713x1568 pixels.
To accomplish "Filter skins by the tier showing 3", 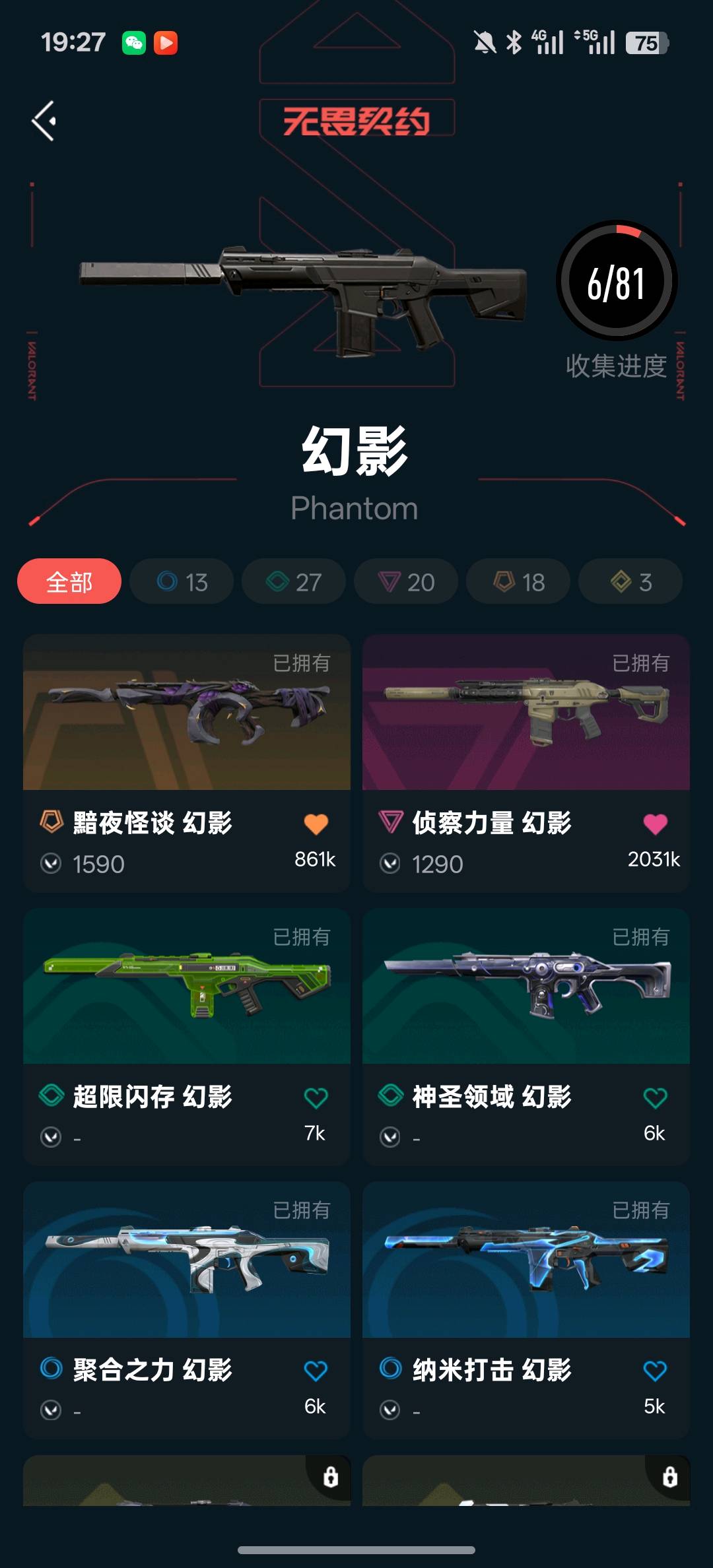I will [630, 581].
